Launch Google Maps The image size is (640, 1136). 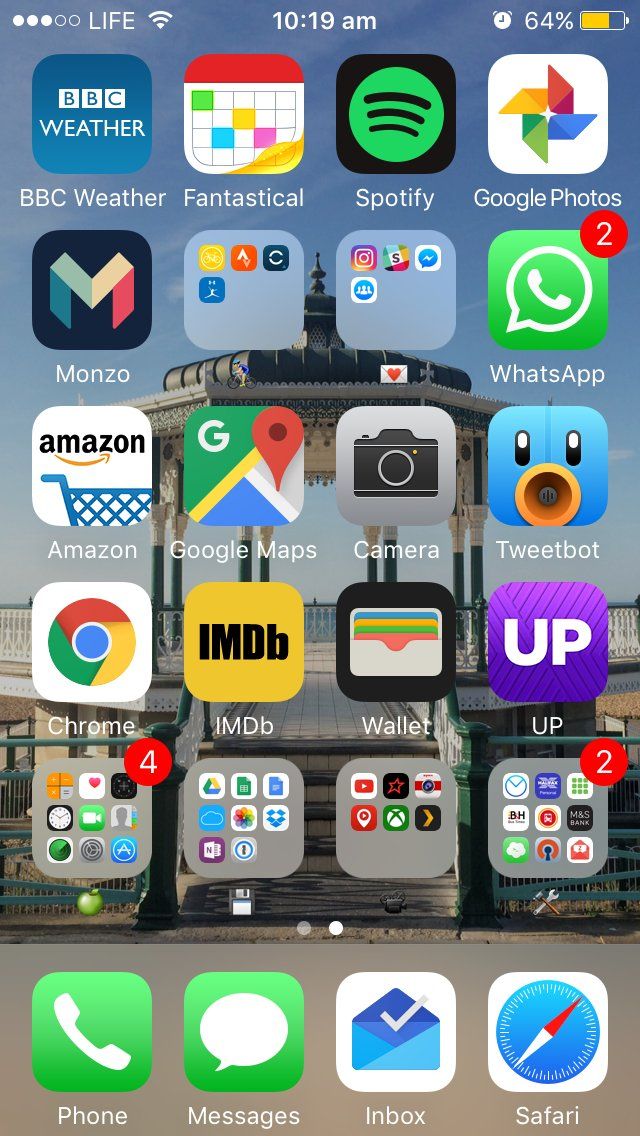(x=244, y=466)
